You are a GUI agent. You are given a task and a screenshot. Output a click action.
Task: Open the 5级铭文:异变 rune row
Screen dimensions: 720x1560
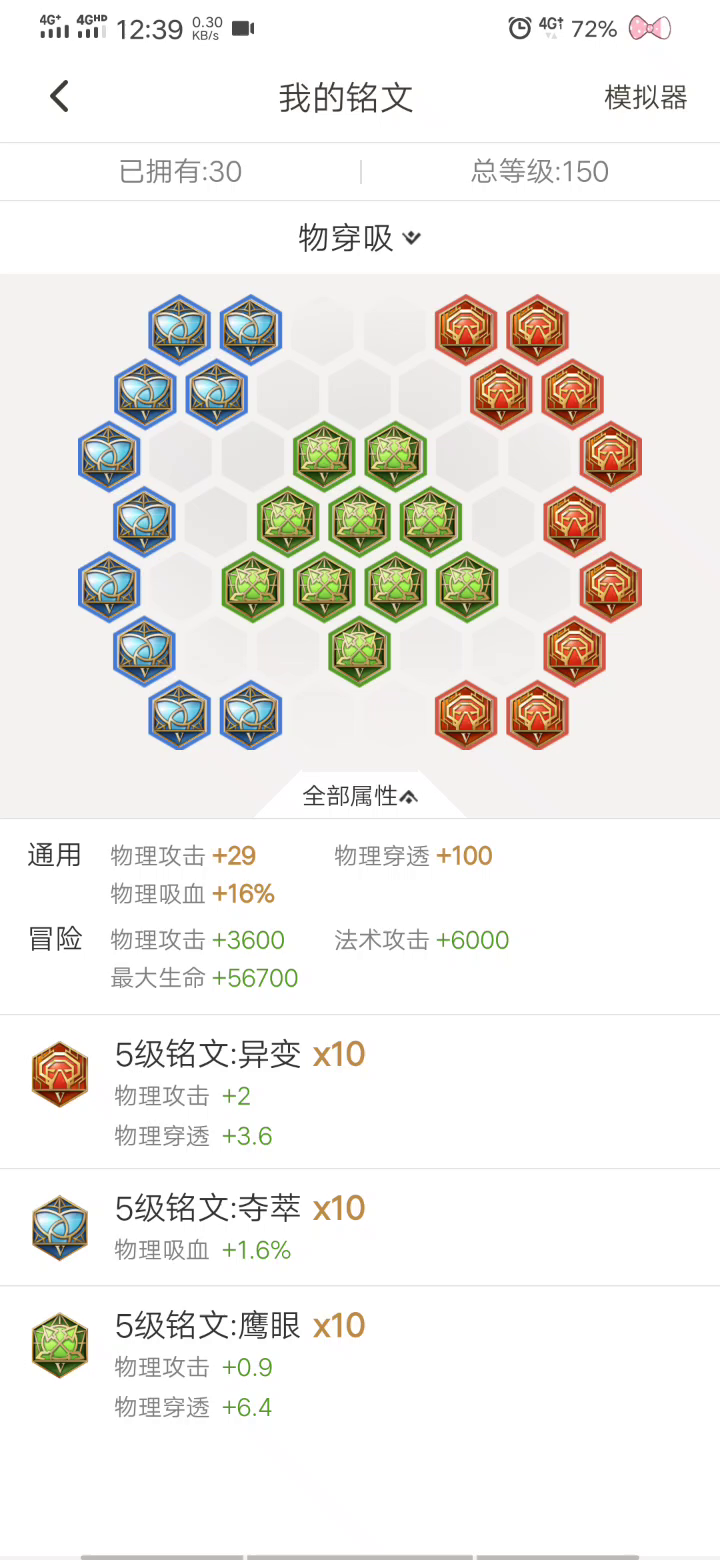pyautogui.click(x=360, y=1092)
